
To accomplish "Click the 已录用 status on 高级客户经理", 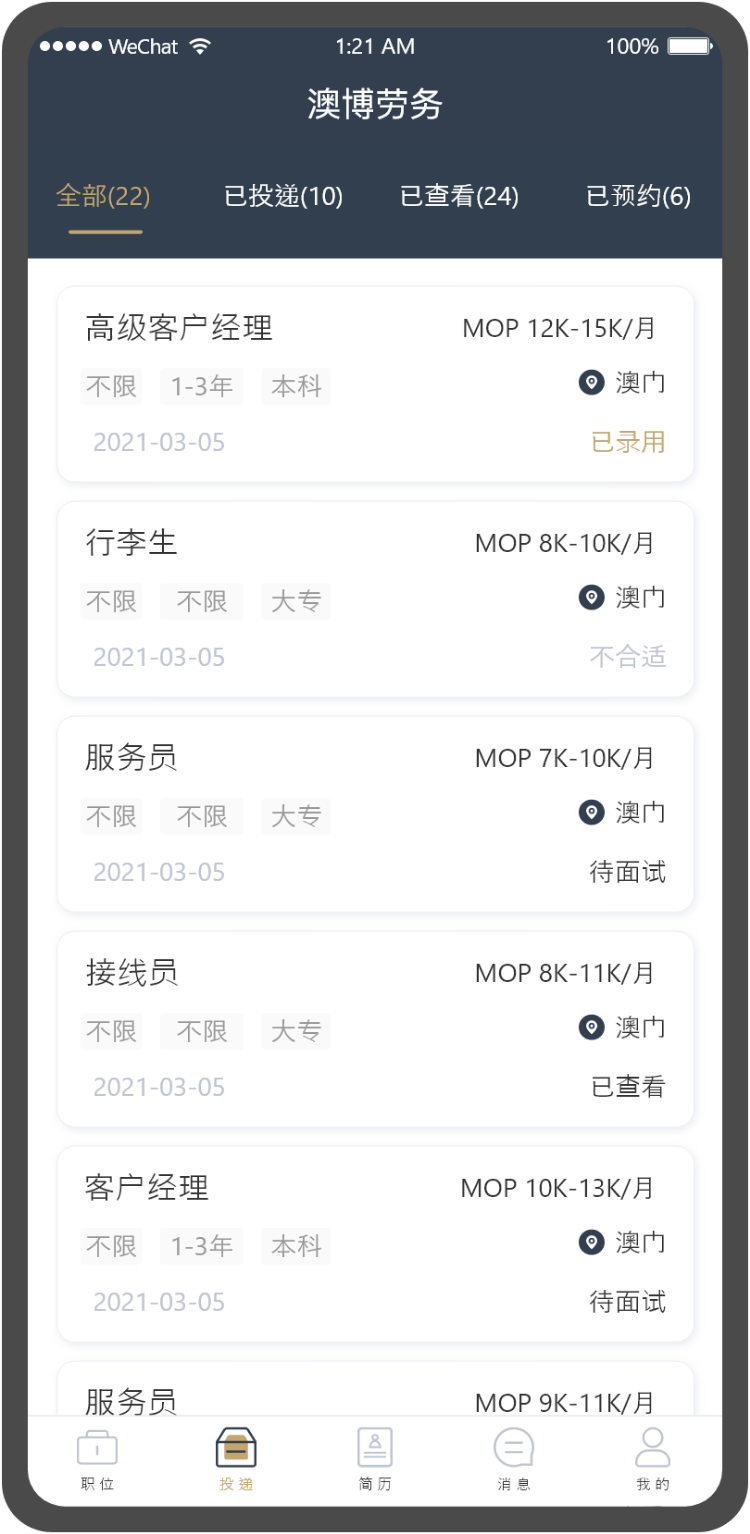I will [628, 441].
